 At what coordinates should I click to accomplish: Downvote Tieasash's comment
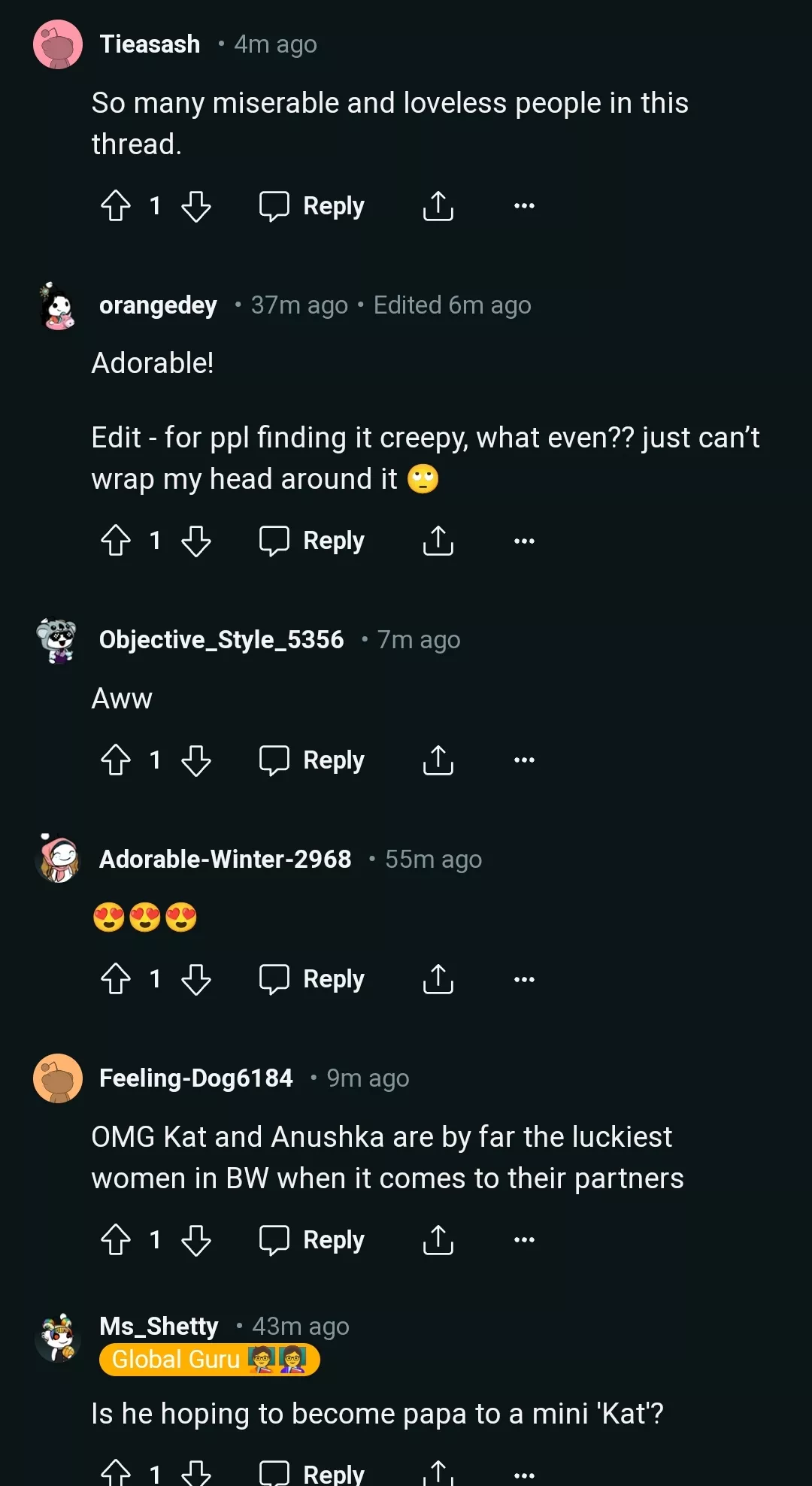click(196, 205)
